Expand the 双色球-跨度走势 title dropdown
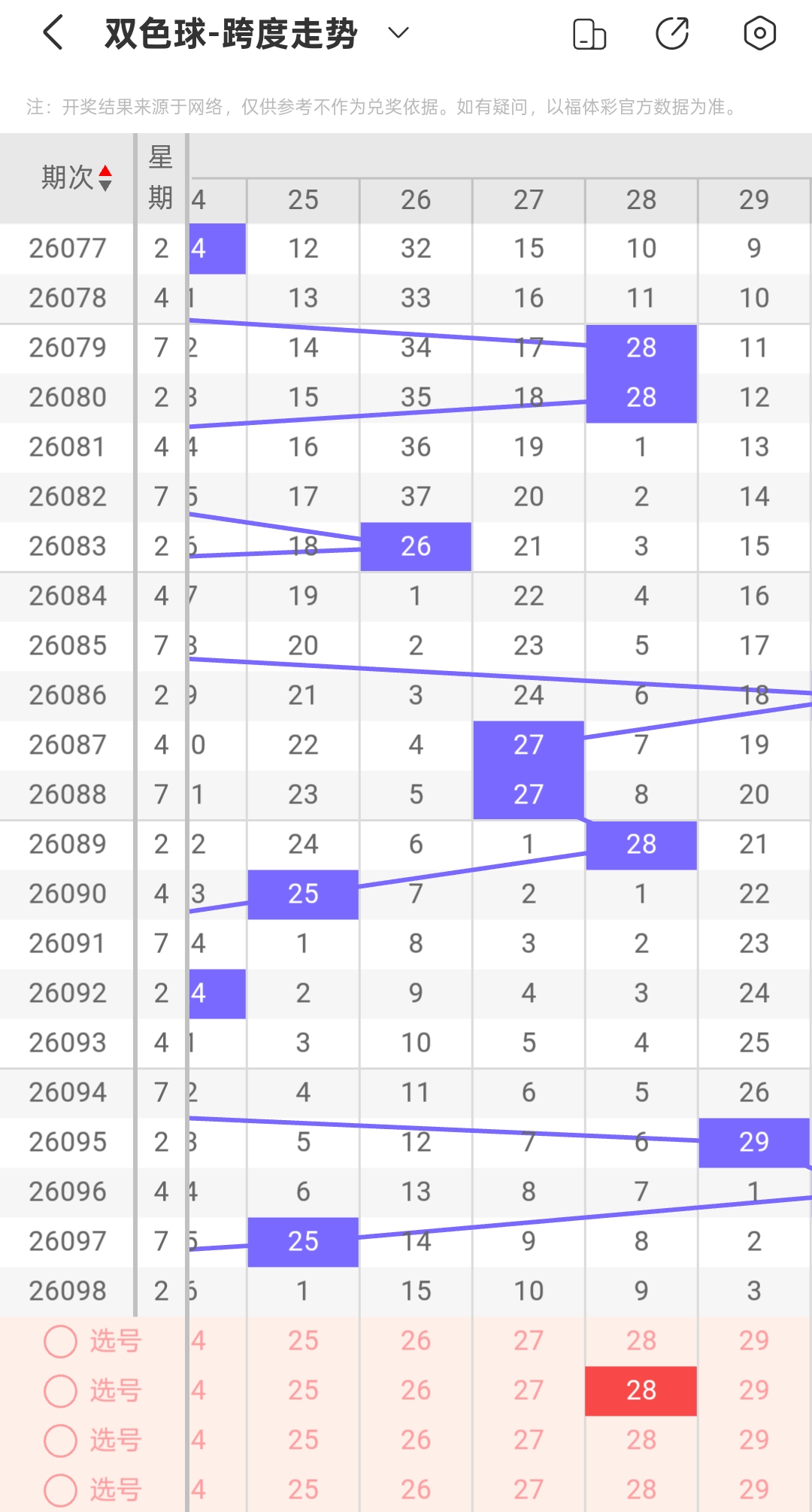 pos(398,33)
